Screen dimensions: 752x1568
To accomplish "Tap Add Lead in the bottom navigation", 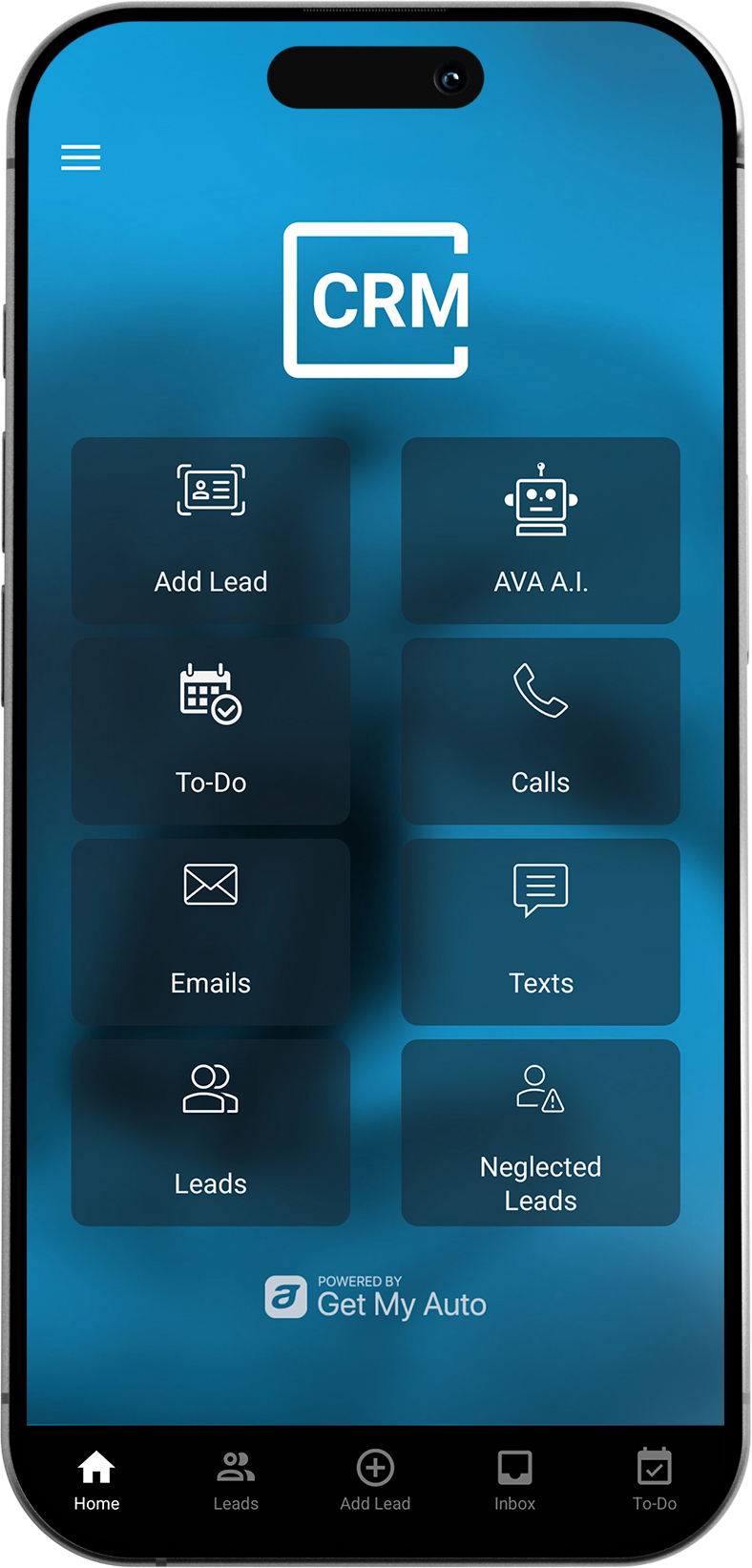I will coord(375,1480).
